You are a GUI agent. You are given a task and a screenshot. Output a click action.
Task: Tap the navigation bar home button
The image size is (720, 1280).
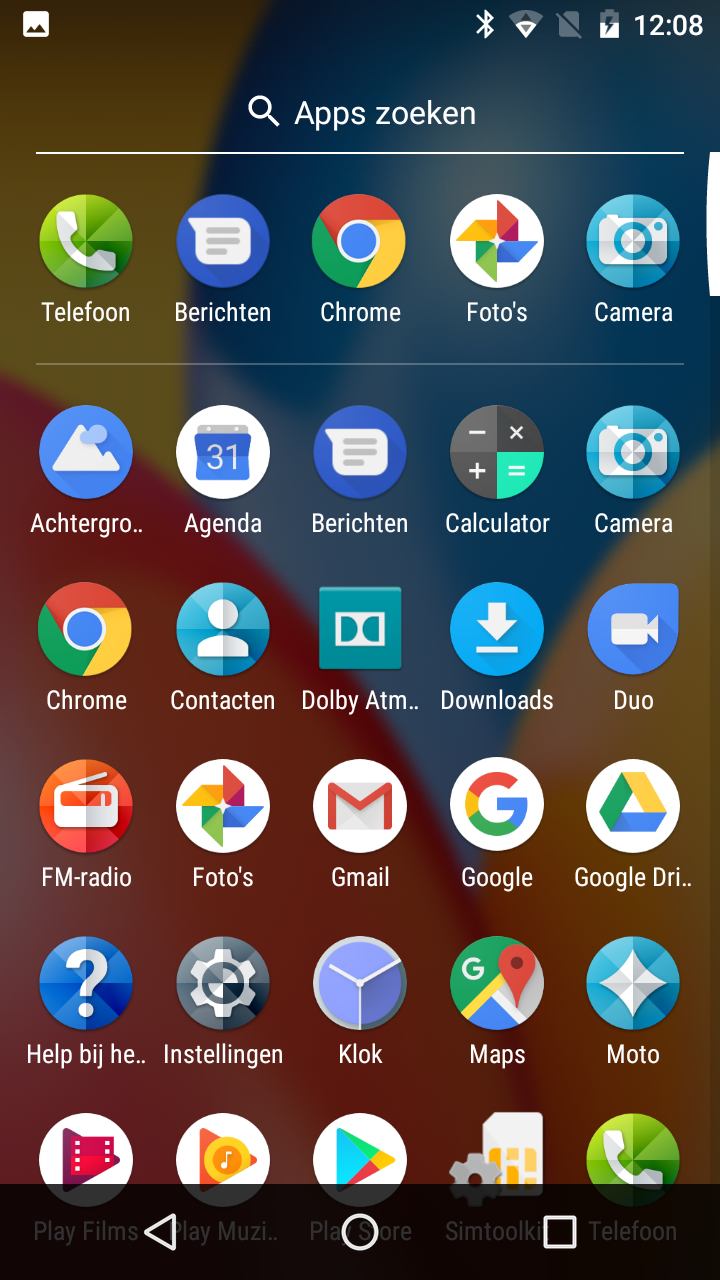(x=360, y=1232)
